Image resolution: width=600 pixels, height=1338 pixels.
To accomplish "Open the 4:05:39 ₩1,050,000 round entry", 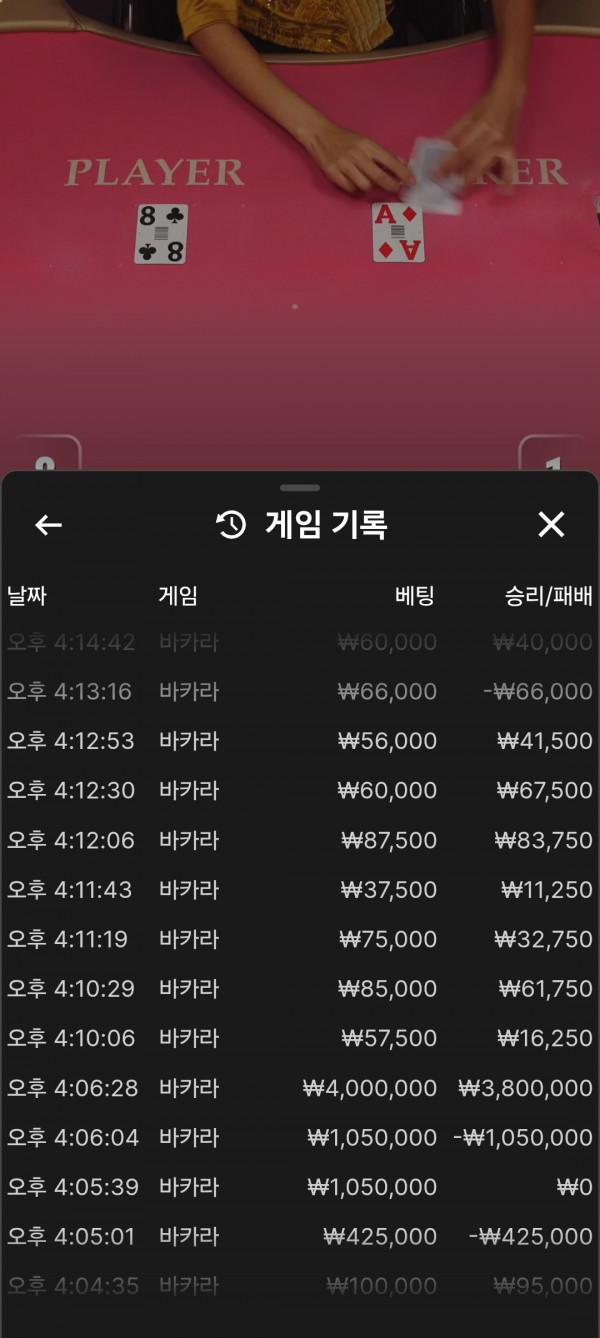I will coord(300,1187).
